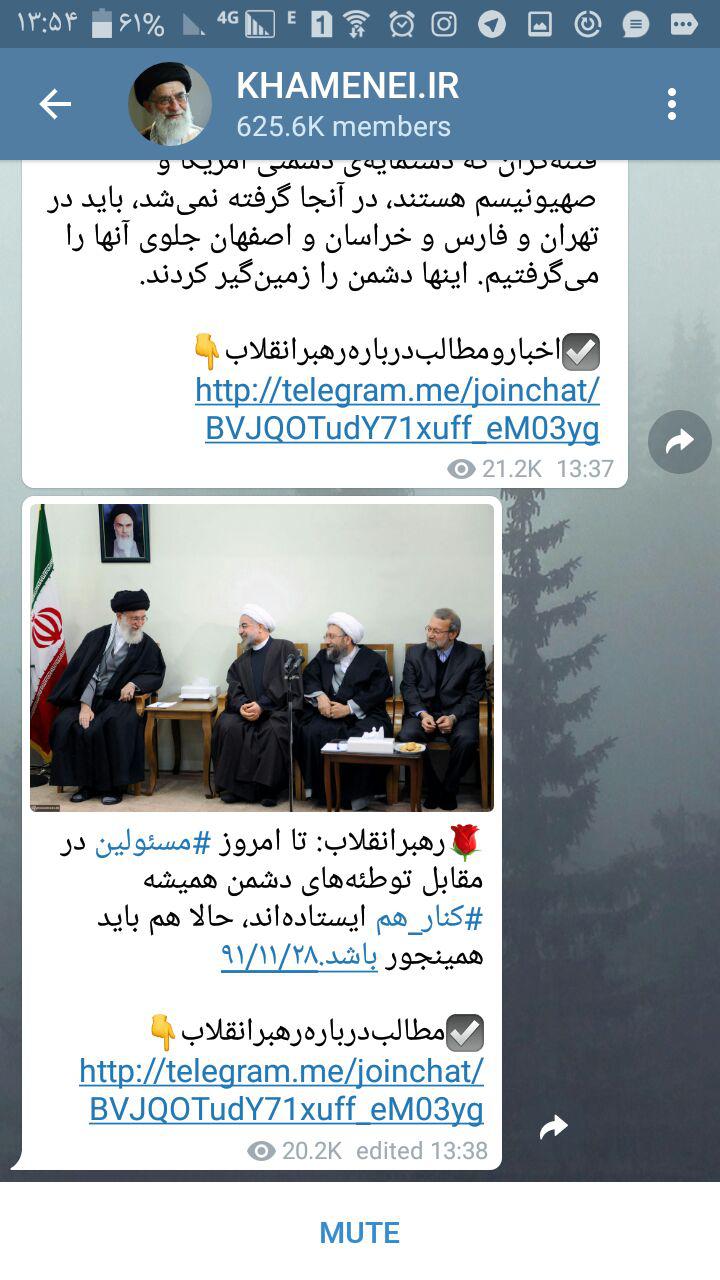
Task: Go back using the arrow icon
Action: (55, 104)
